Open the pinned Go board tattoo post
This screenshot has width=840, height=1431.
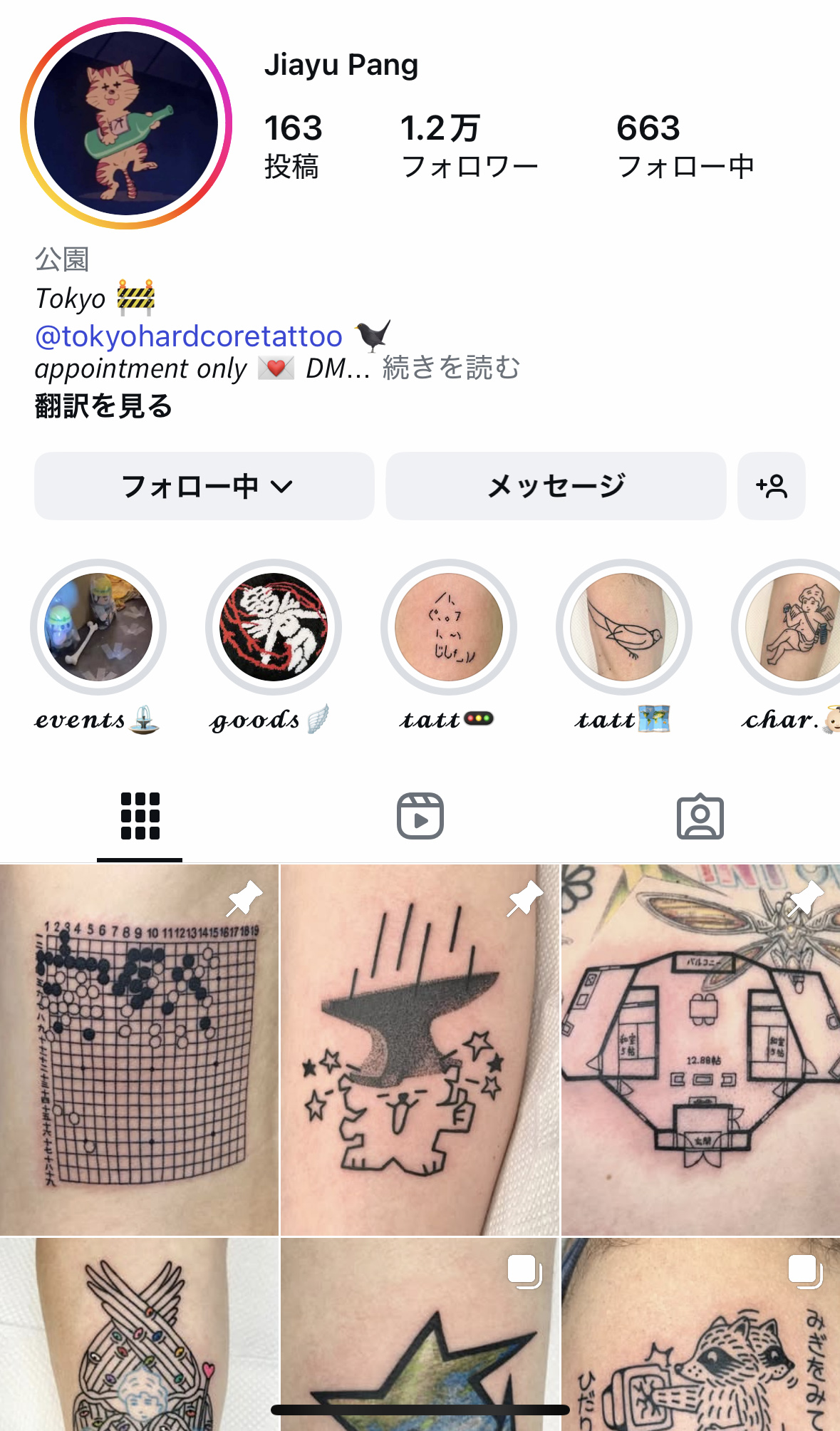coord(139,1050)
